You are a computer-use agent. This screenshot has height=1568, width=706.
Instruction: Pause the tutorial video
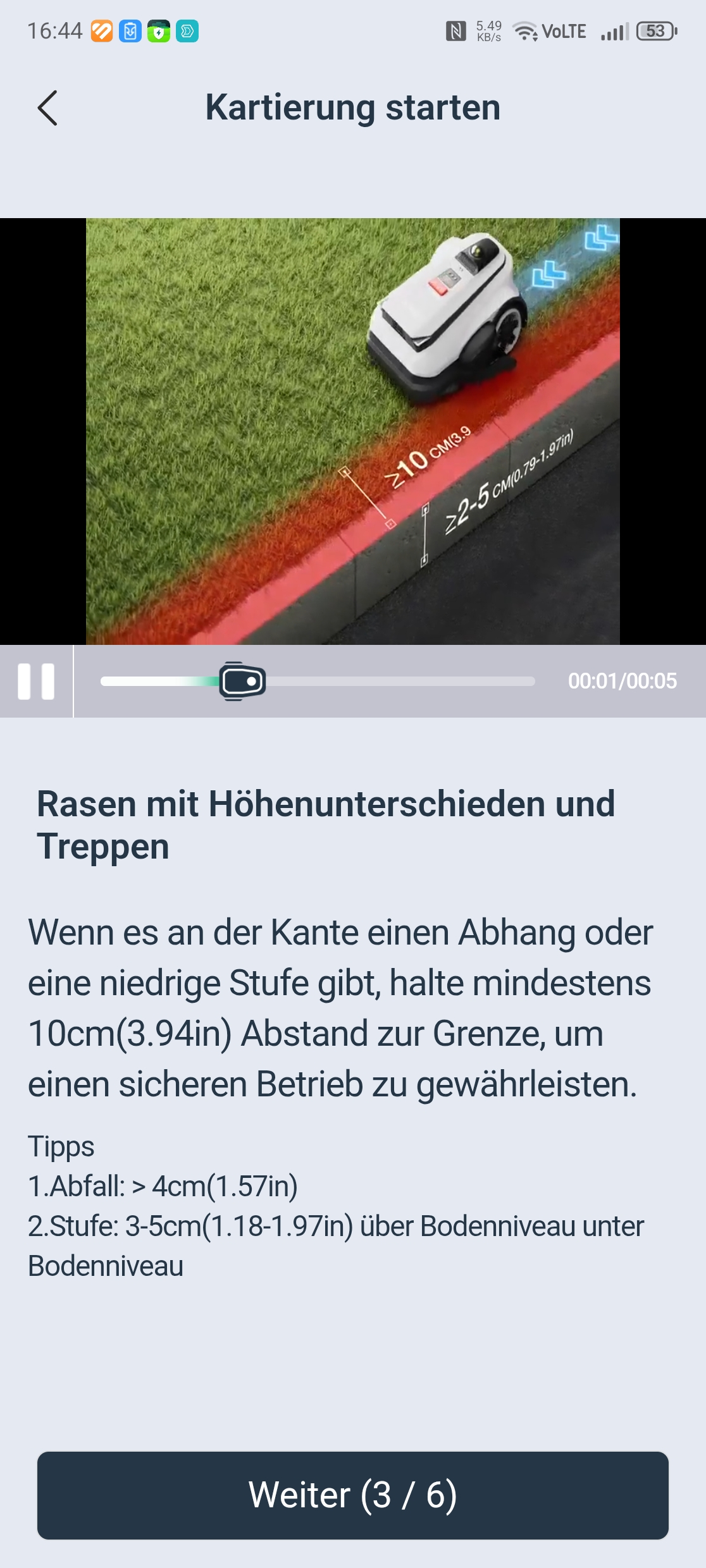(x=36, y=682)
